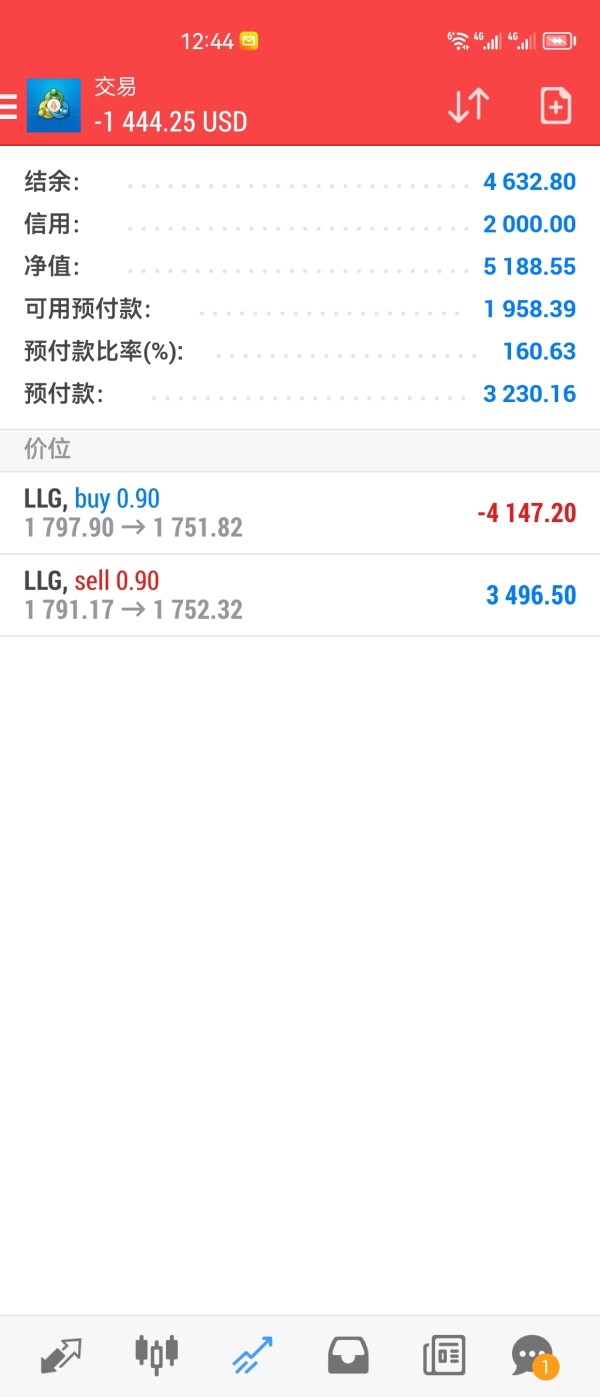
Task: Open the News tab
Action: coord(443,1356)
